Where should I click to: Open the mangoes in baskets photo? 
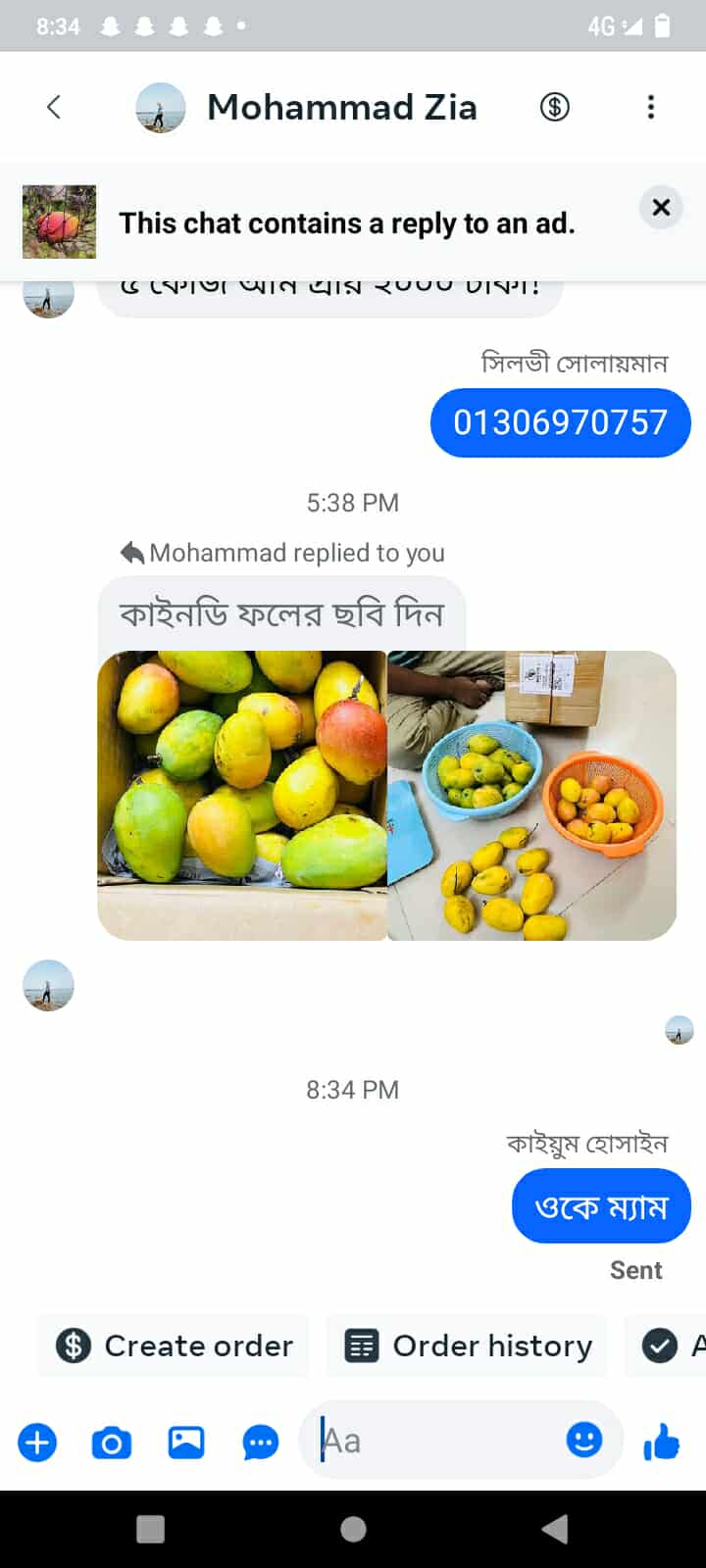point(531,795)
